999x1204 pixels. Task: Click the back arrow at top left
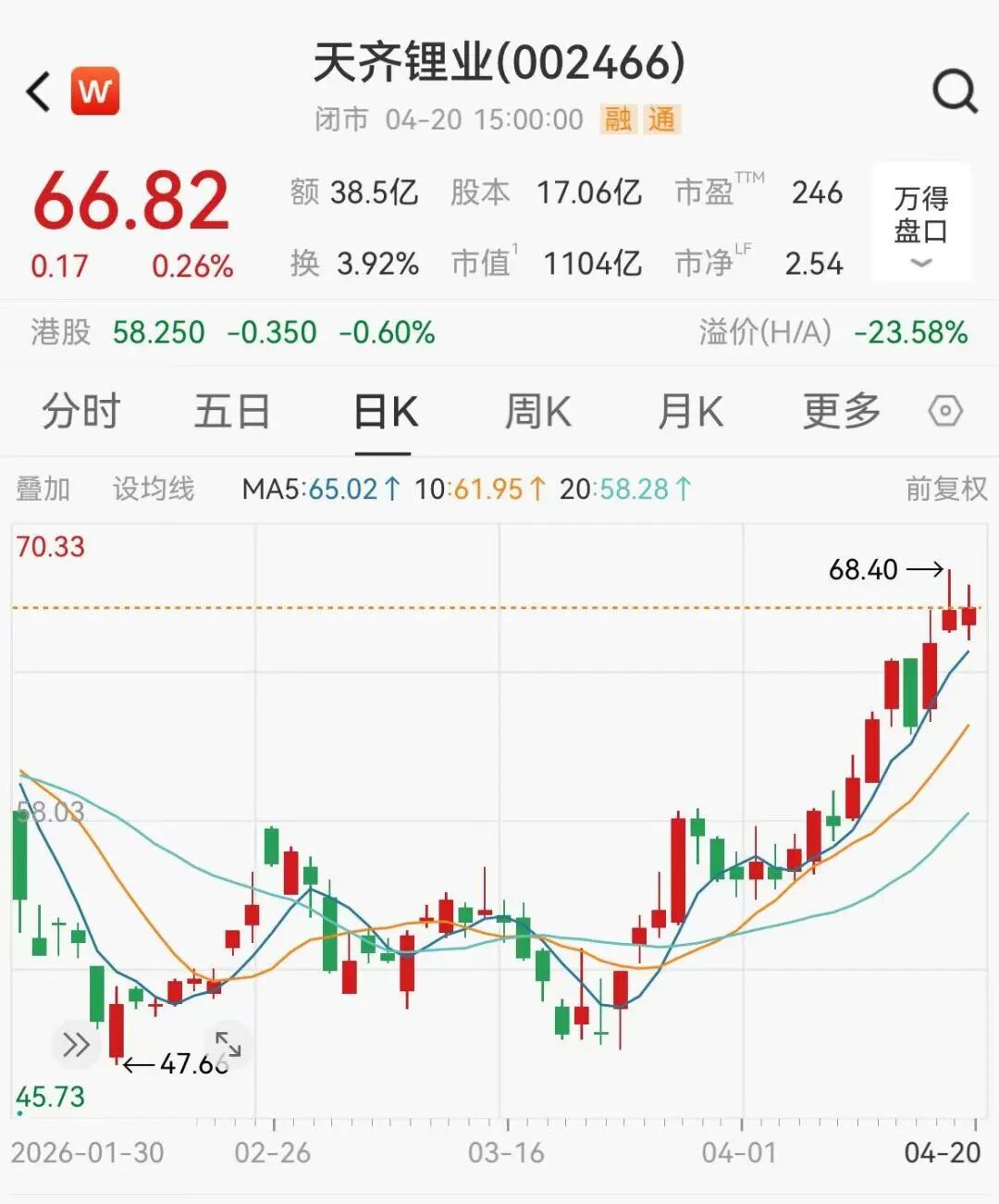(x=35, y=93)
